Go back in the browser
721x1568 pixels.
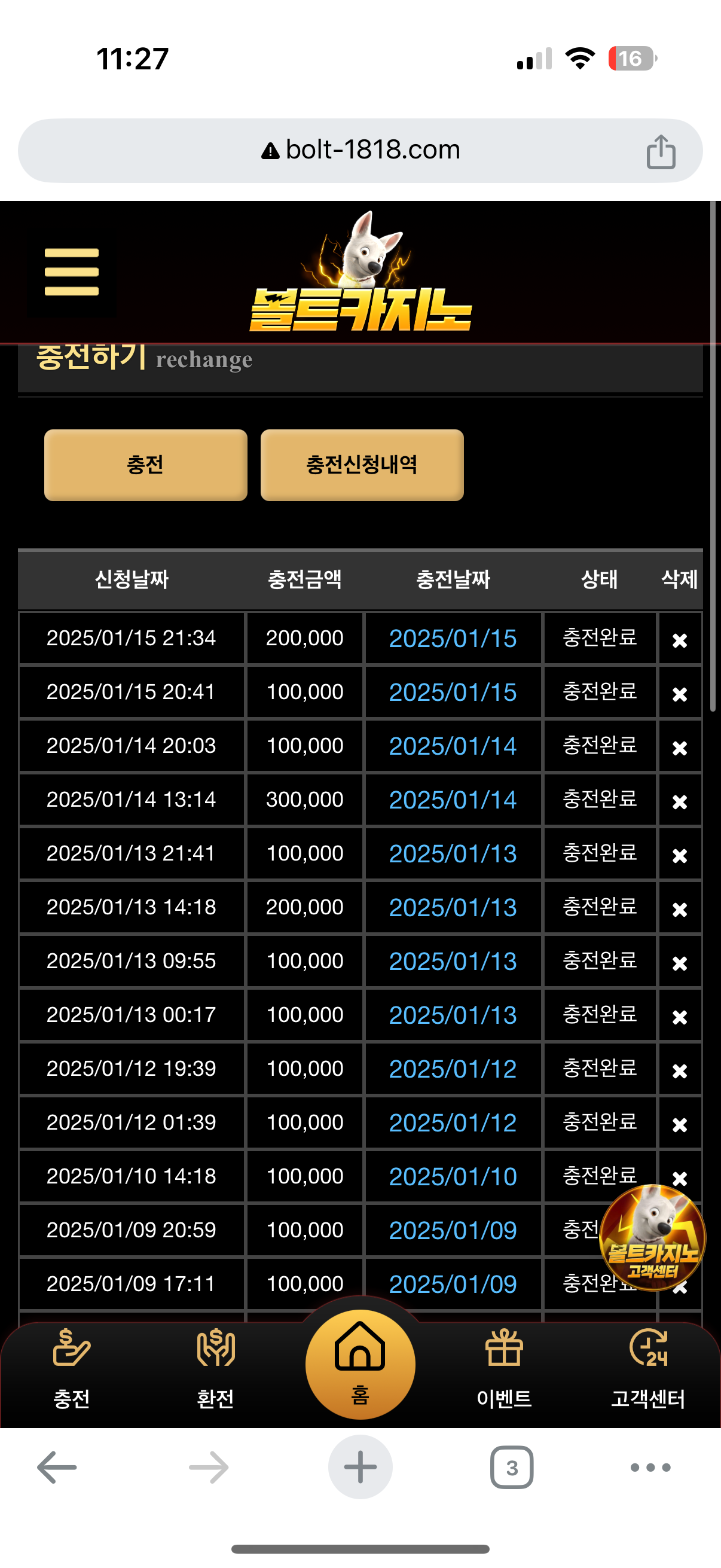[x=57, y=1467]
